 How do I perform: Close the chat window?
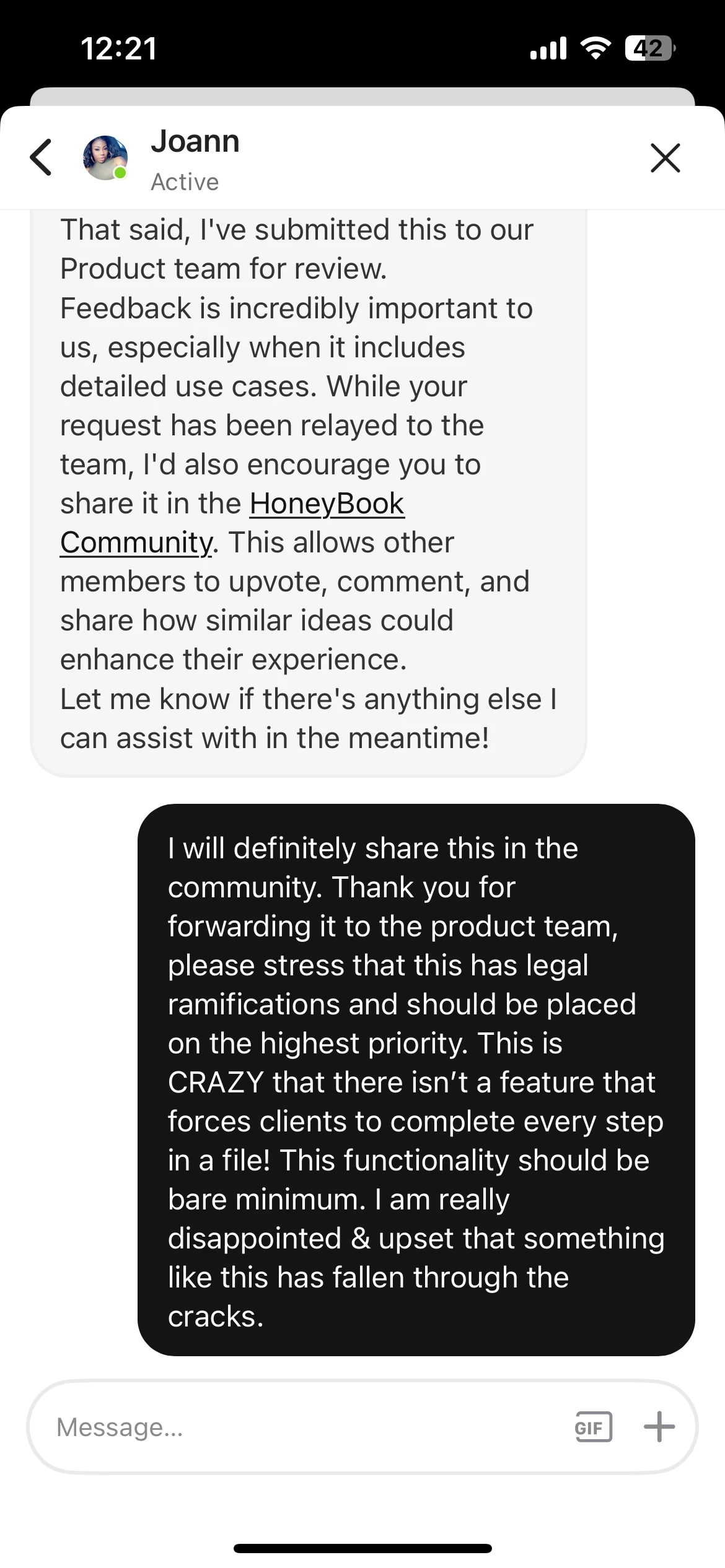(x=666, y=157)
